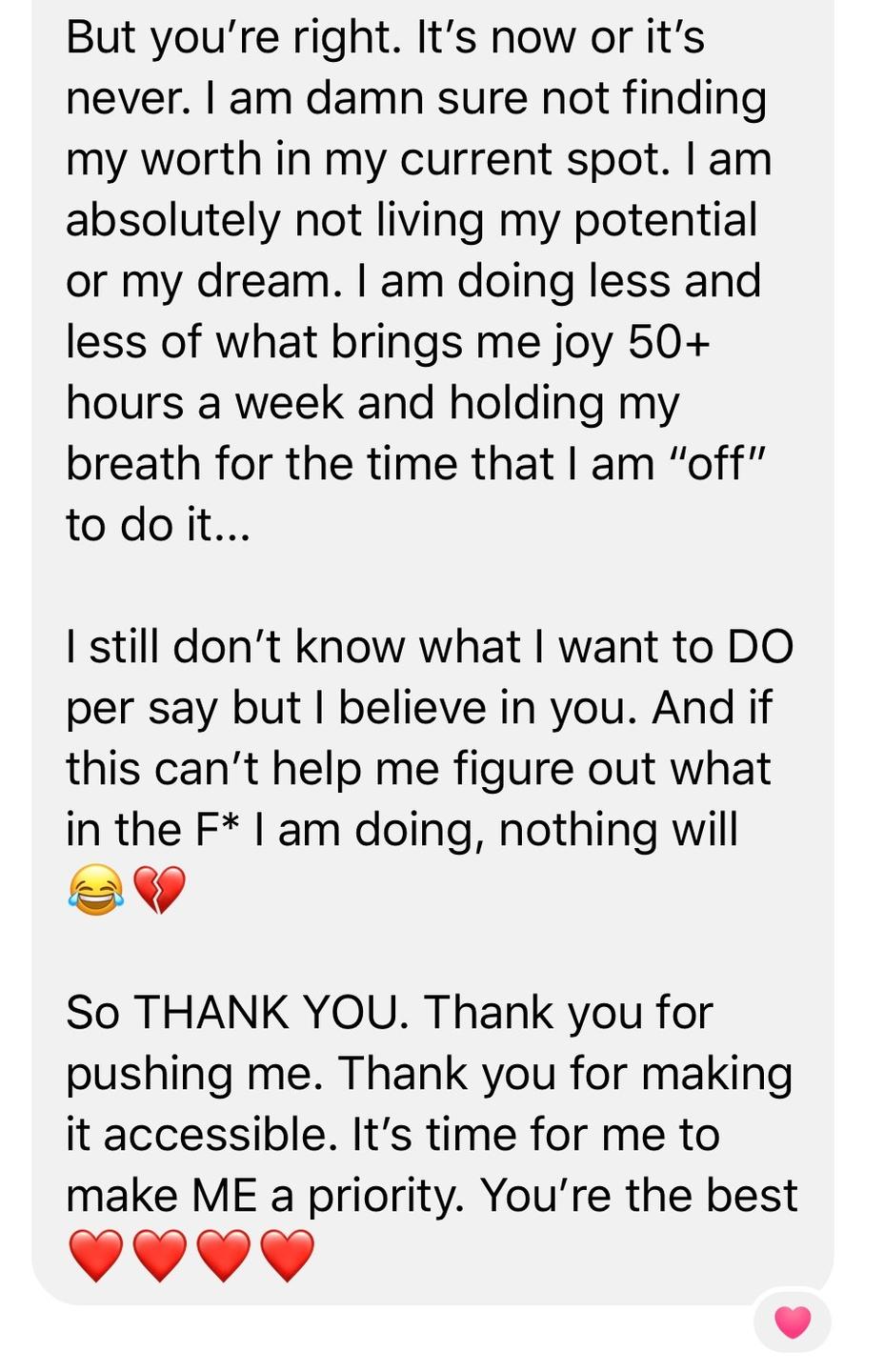Tap the pink heart reaction on the message

pos(793,1322)
